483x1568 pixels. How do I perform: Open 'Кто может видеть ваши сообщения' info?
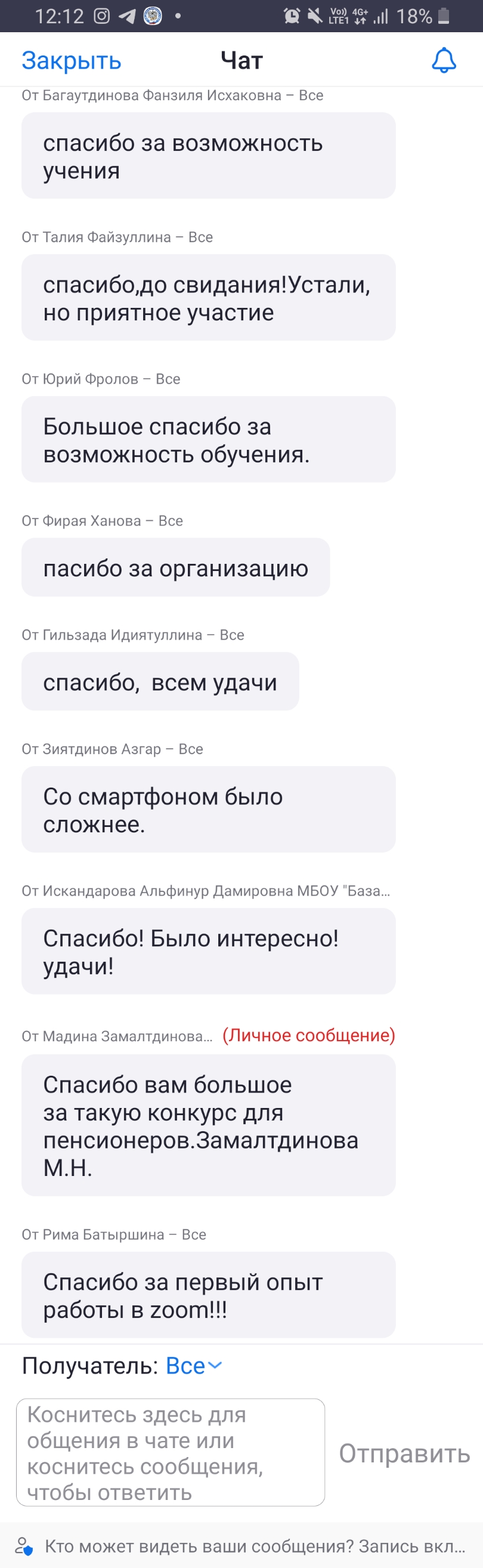pos(243,1546)
